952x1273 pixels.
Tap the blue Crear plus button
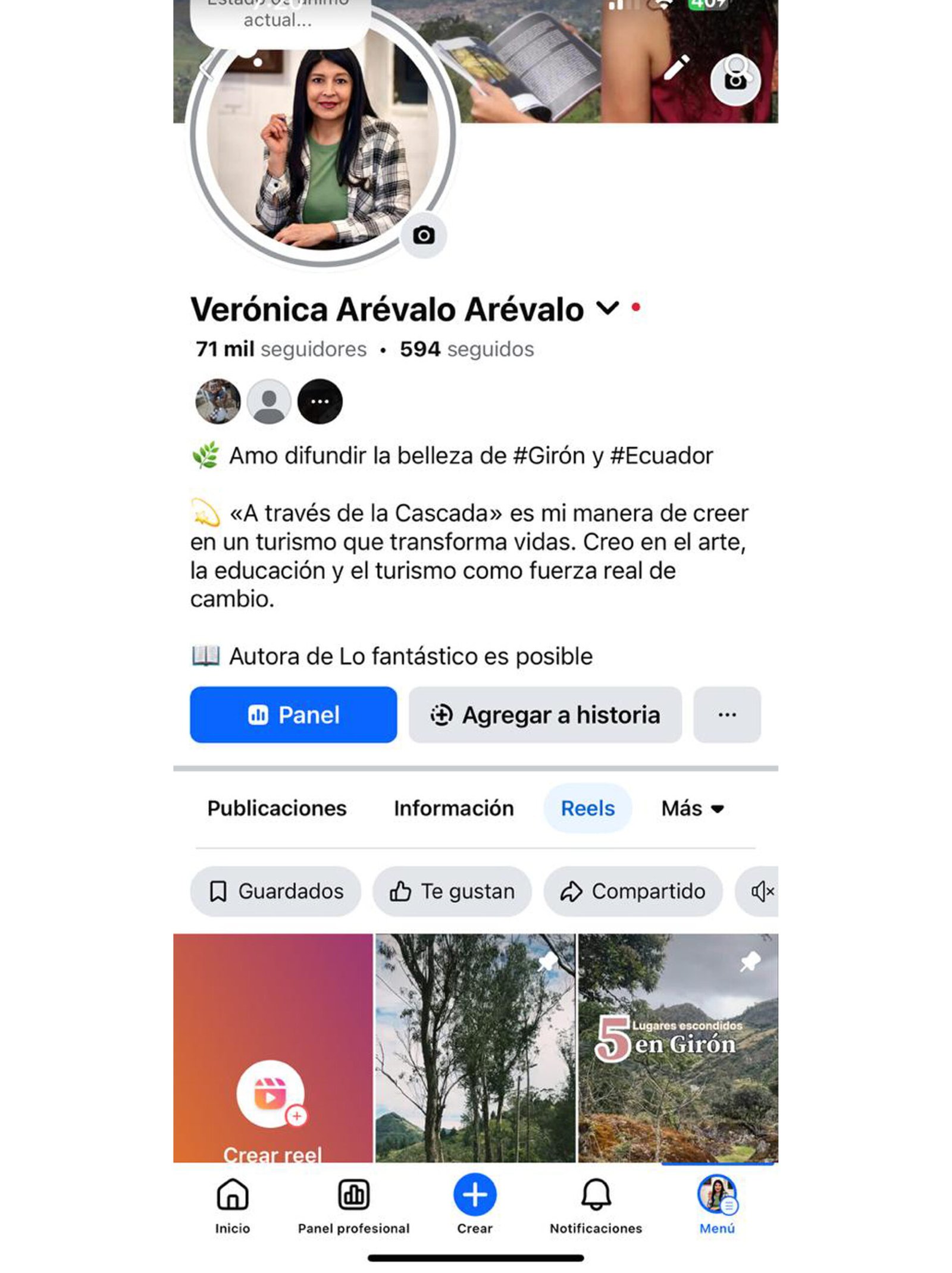click(475, 1194)
